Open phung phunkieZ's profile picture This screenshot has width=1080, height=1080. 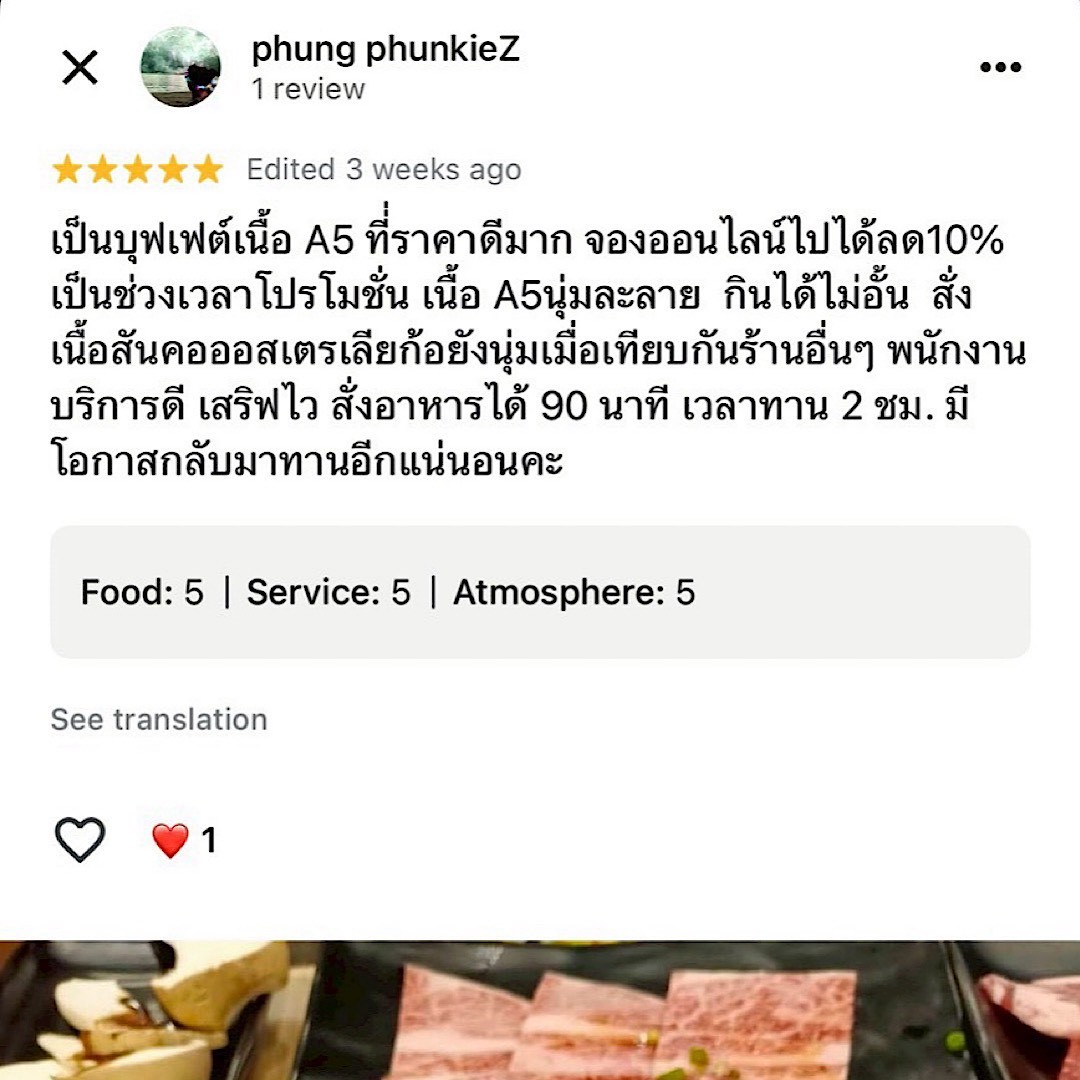point(180,67)
